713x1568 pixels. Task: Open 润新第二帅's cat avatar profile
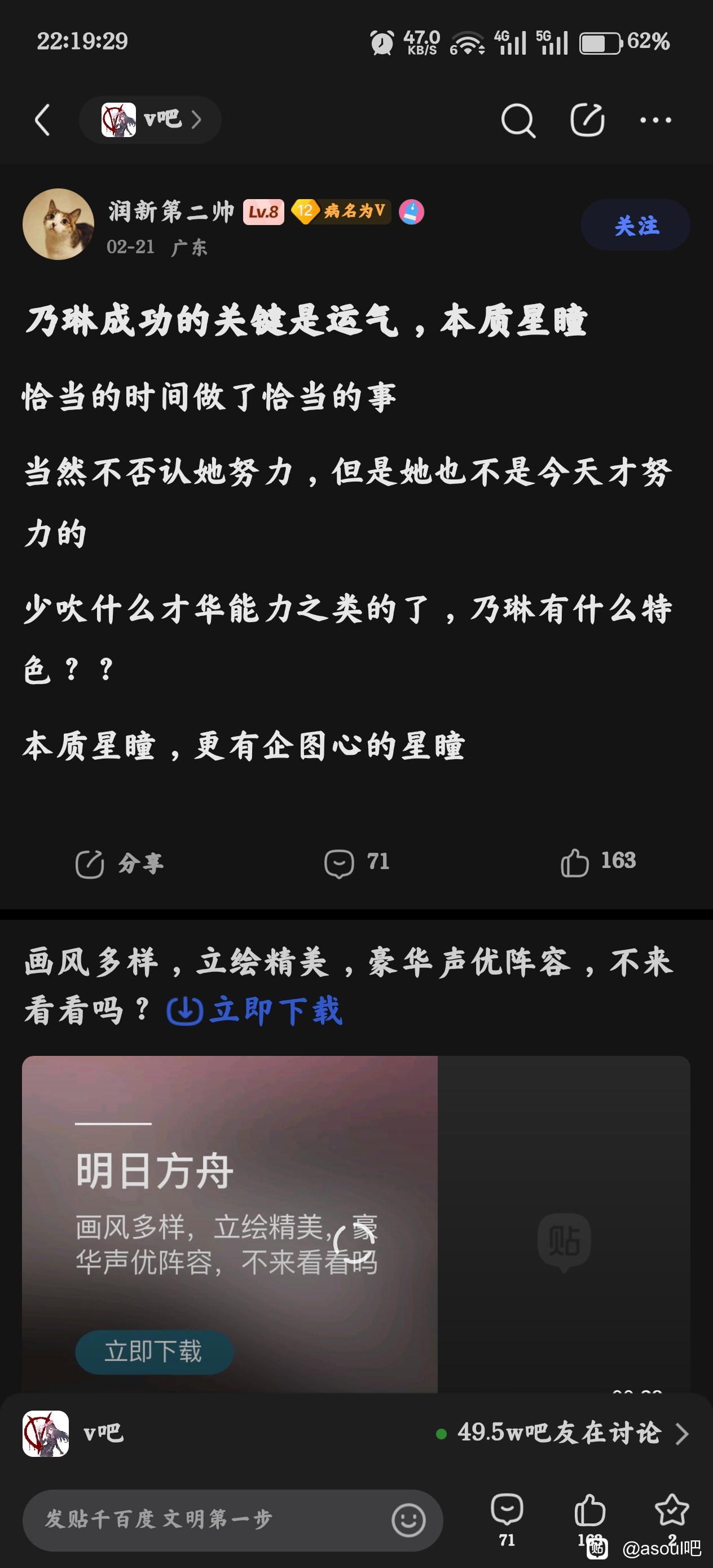pos(59,224)
